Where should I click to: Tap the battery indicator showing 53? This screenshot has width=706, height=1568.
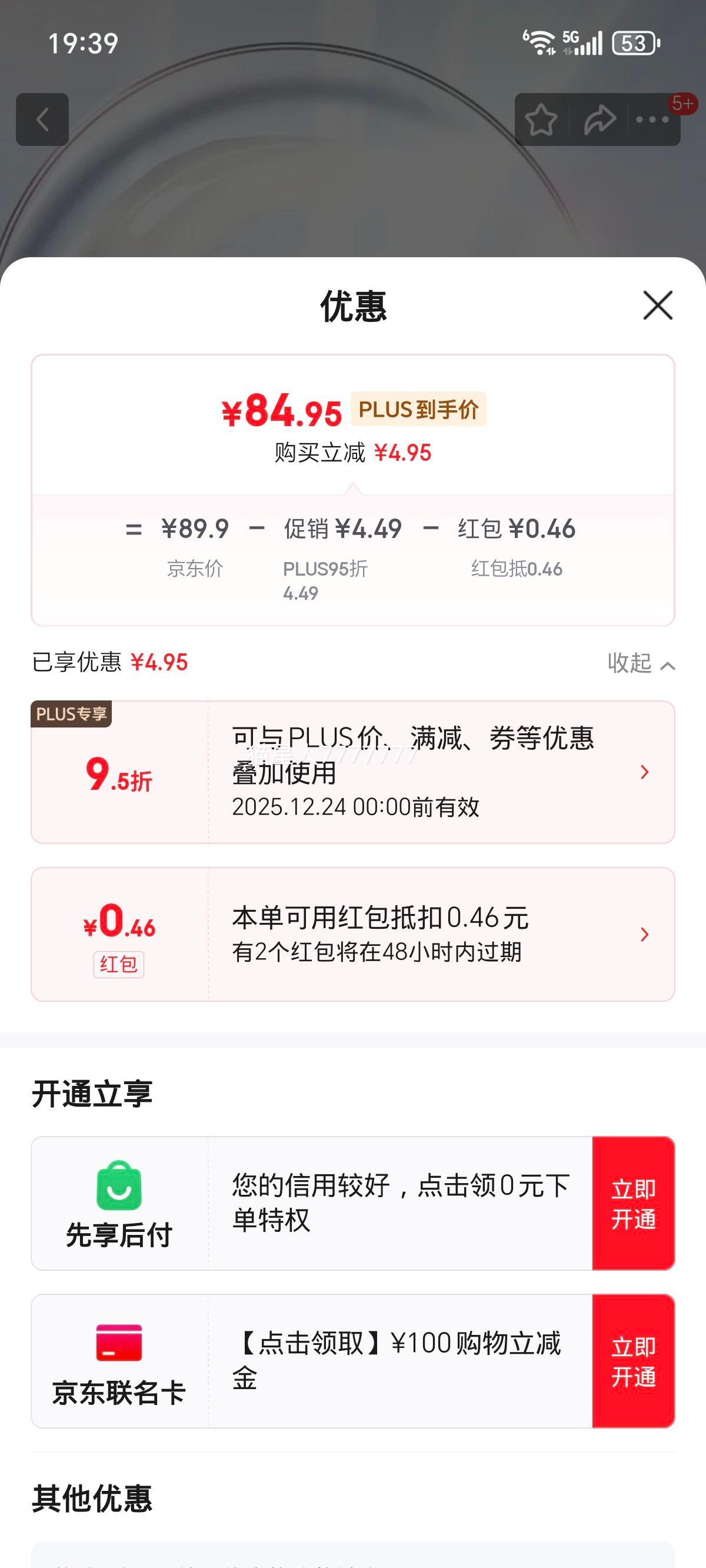coord(633,42)
